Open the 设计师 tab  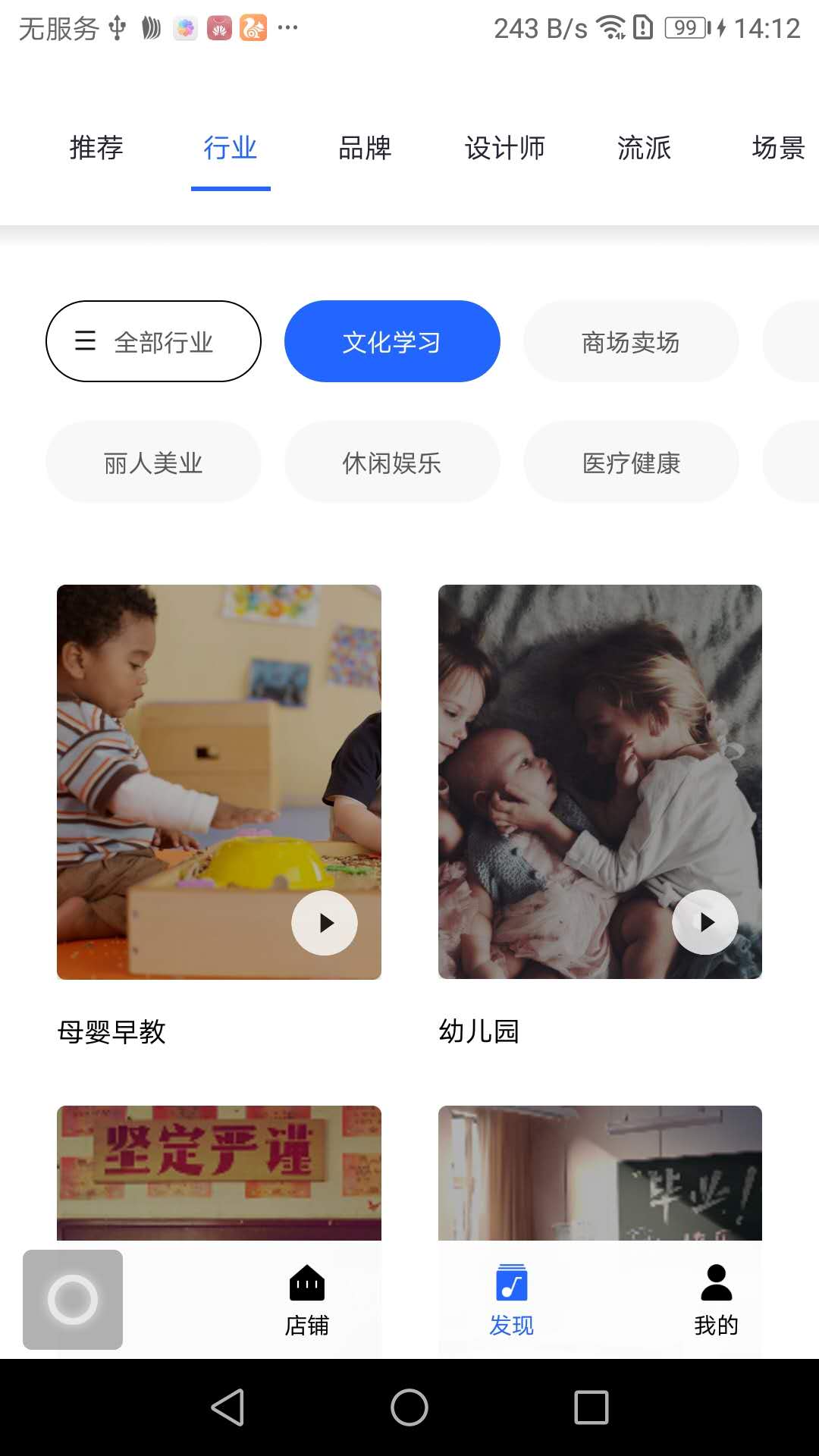[505, 148]
